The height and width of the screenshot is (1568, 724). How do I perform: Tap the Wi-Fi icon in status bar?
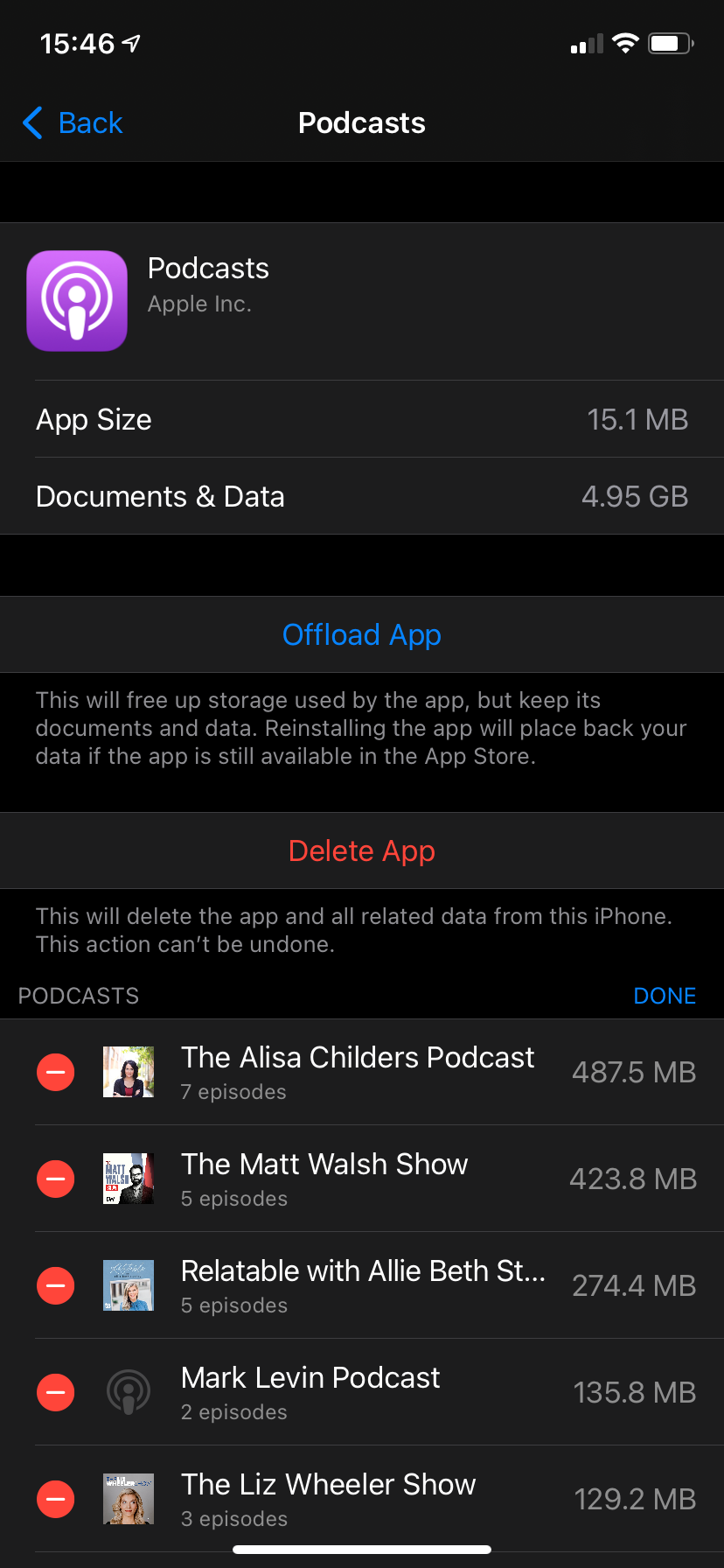[x=624, y=43]
